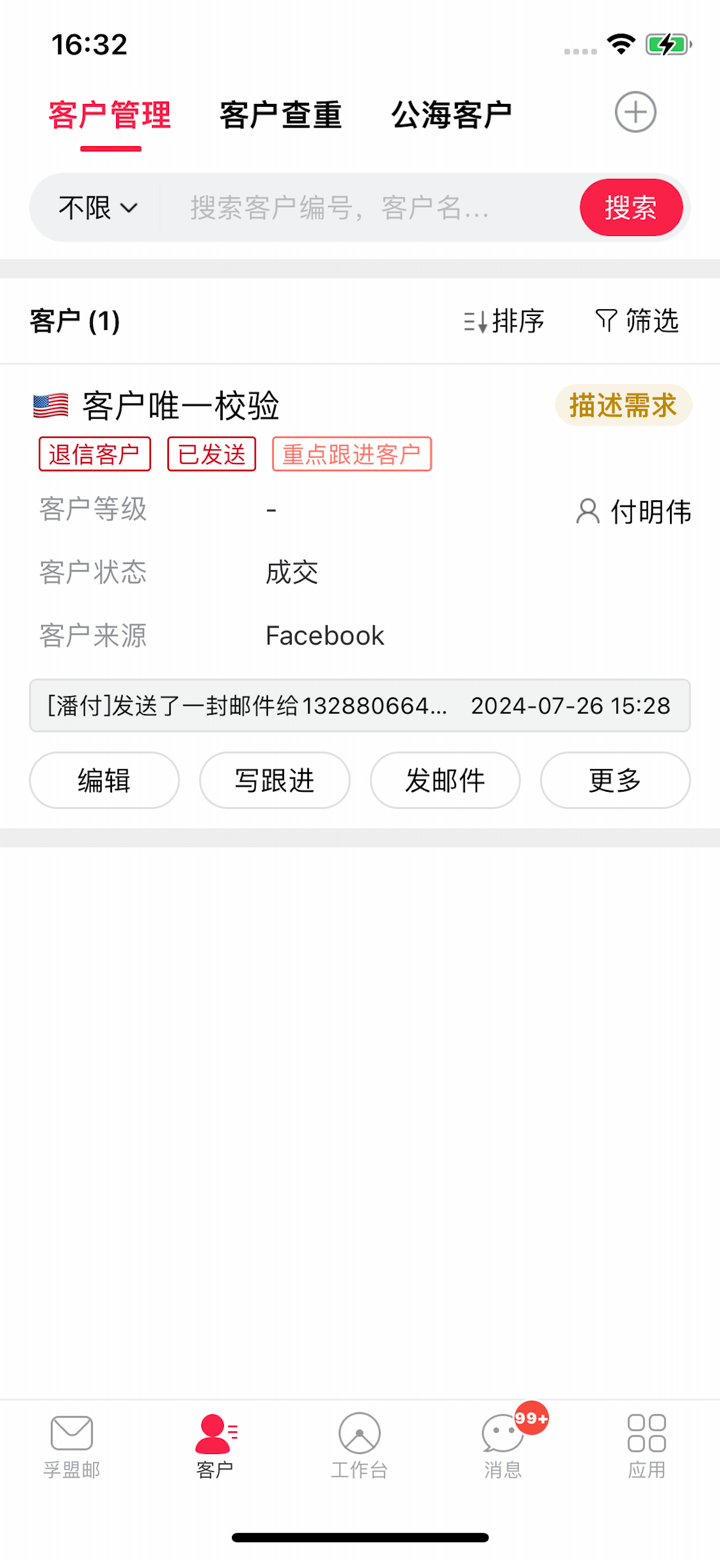Expand the 更多 actions menu
The width and height of the screenshot is (720, 1558).
click(x=615, y=780)
